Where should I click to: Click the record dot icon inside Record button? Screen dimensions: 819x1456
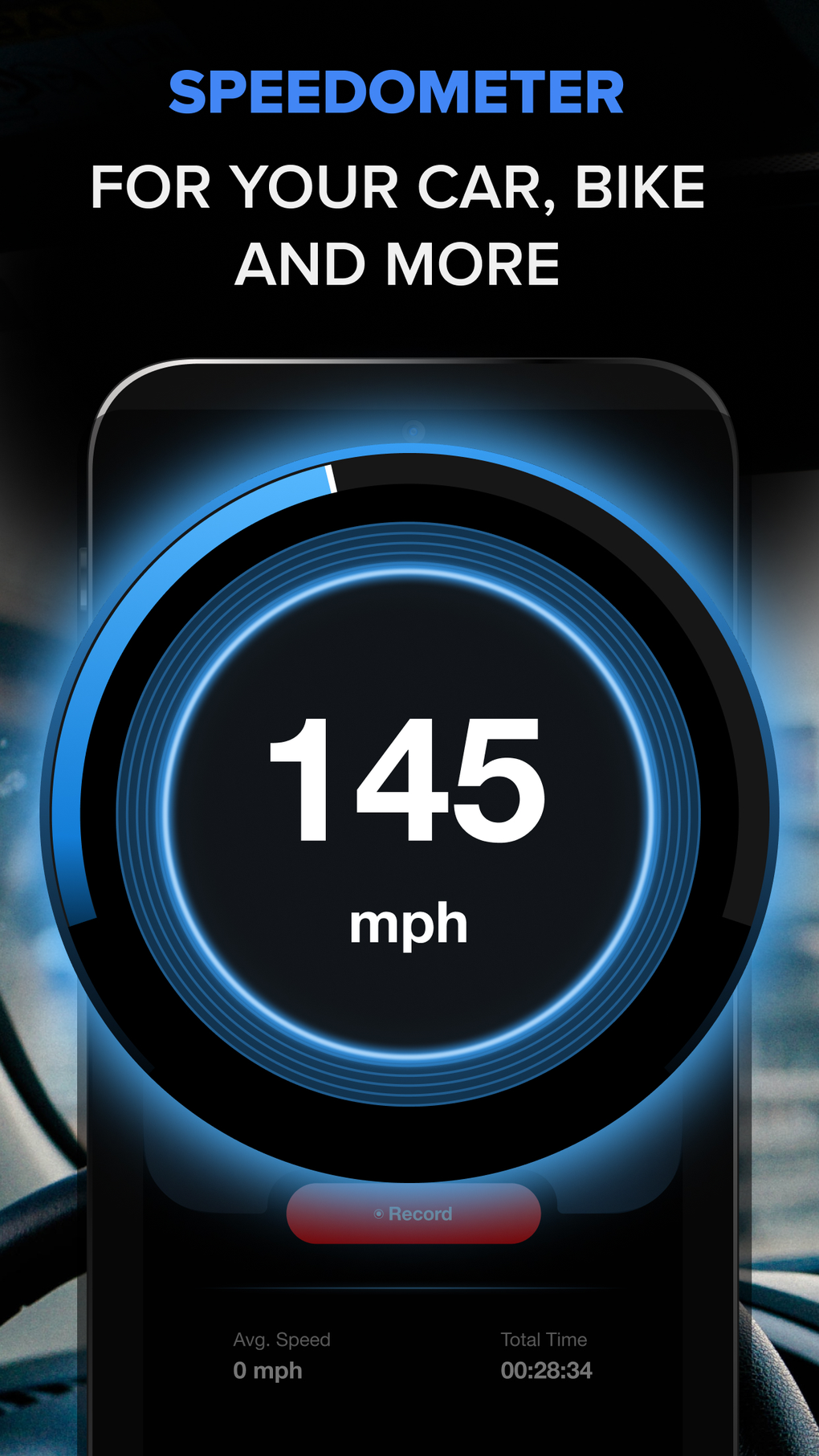coord(377,1214)
